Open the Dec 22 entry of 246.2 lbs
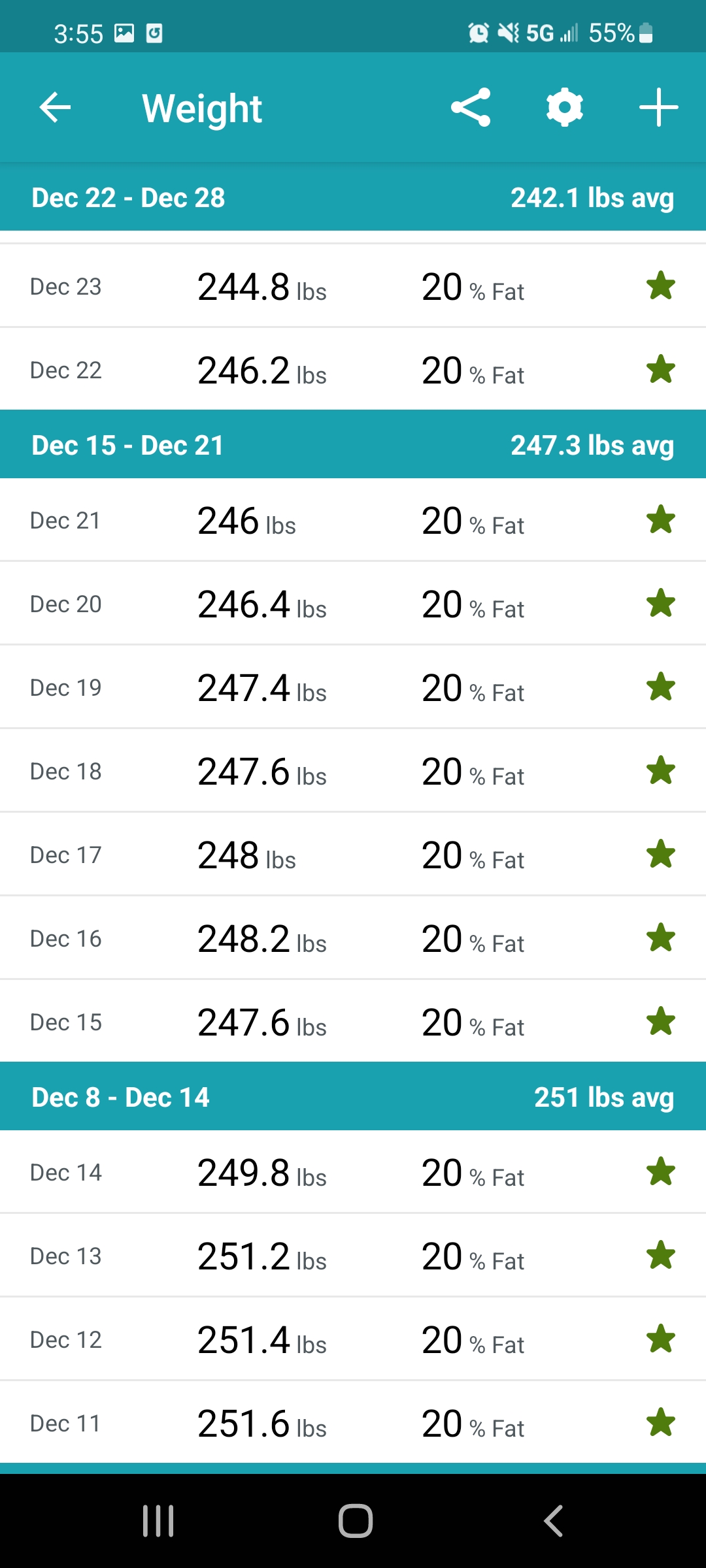This screenshot has height=1568, width=706. pyautogui.click(x=353, y=370)
